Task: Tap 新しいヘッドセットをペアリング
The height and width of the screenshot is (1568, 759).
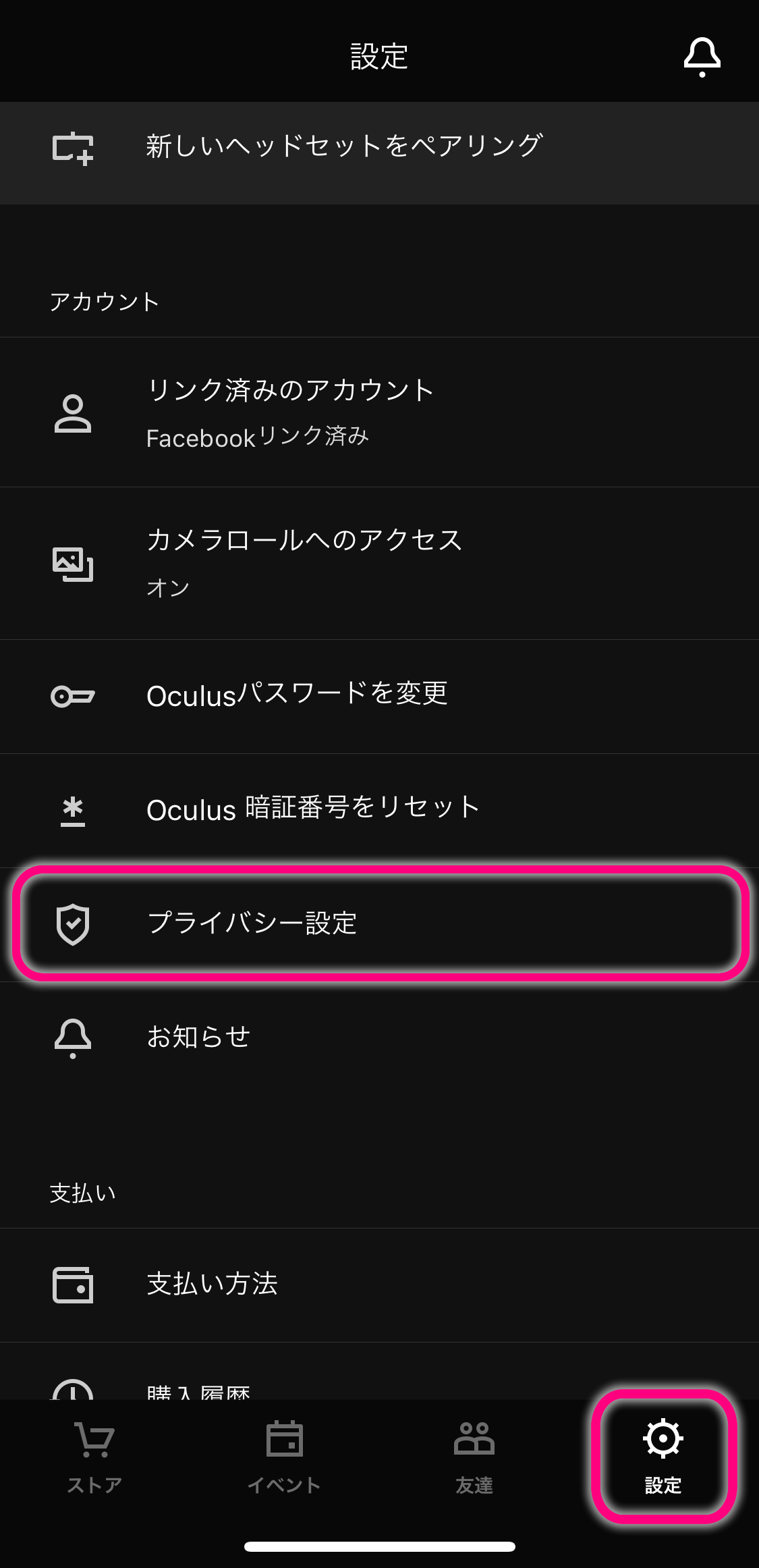Action: [x=379, y=153]
